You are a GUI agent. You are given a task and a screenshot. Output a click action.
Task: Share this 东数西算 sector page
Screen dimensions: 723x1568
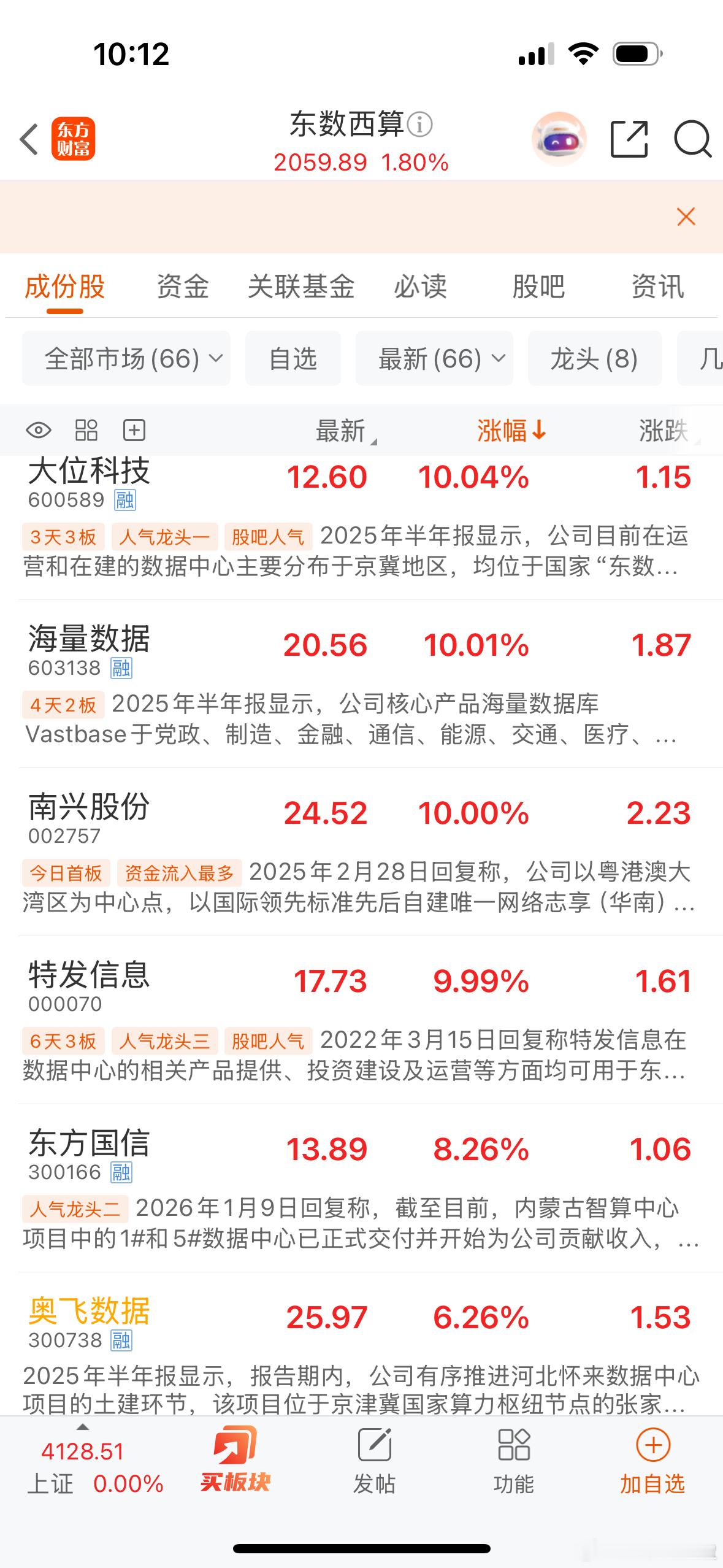(x=629, y=139)
